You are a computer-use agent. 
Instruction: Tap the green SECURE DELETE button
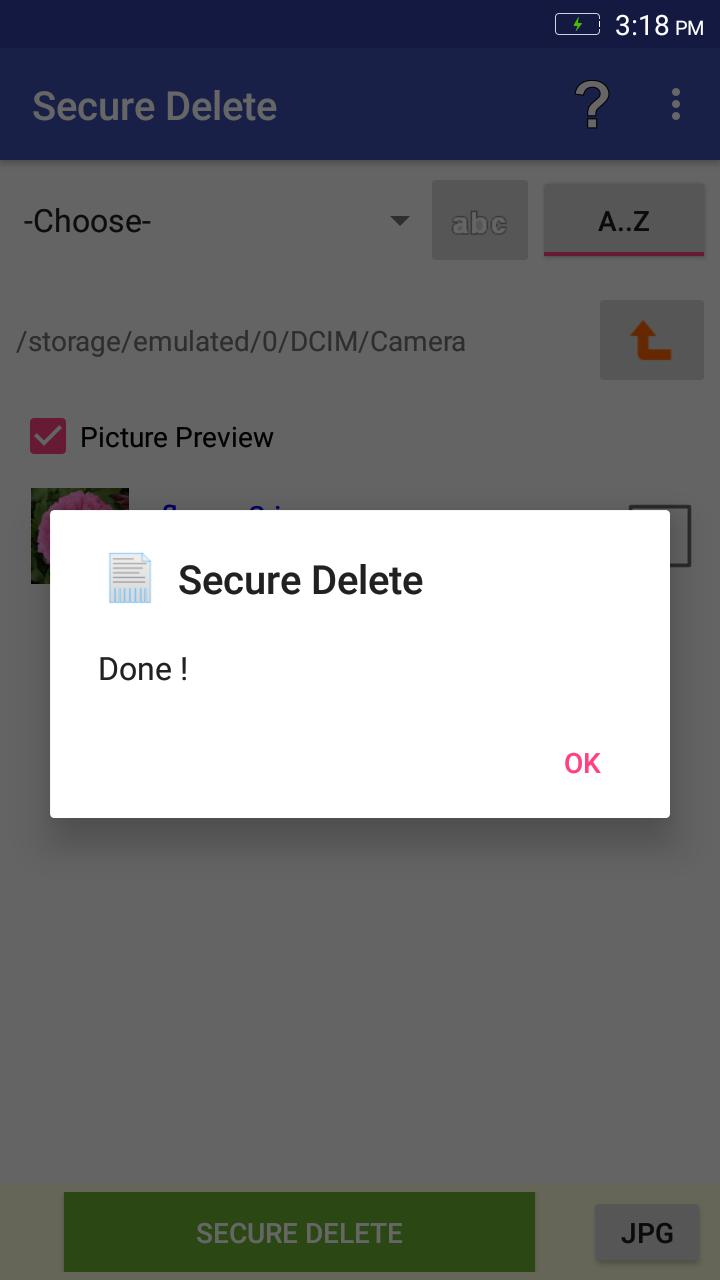click(299, 1232)
